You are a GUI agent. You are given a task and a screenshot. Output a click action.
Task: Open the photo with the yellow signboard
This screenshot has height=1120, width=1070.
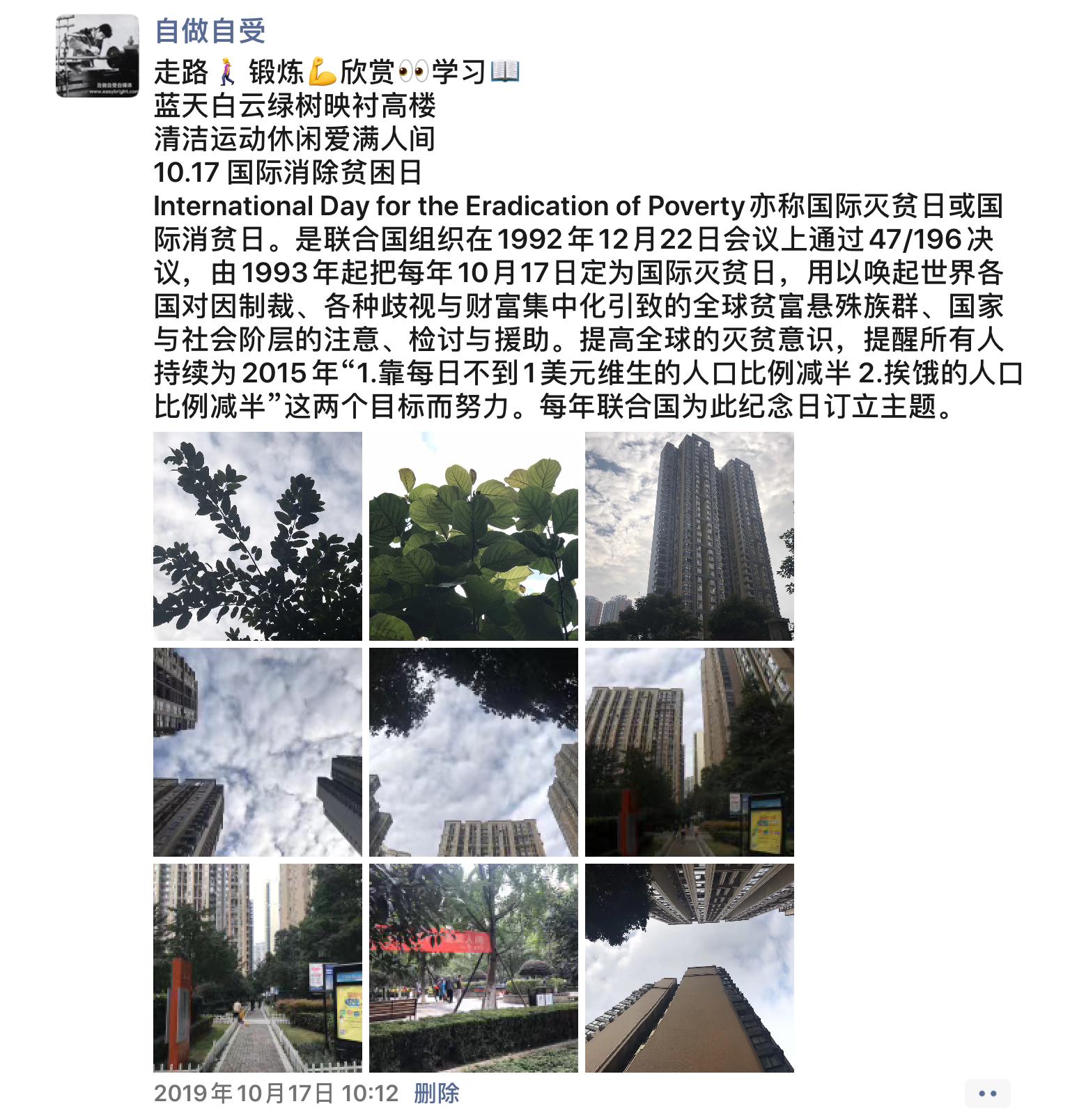tap(690, 752)
